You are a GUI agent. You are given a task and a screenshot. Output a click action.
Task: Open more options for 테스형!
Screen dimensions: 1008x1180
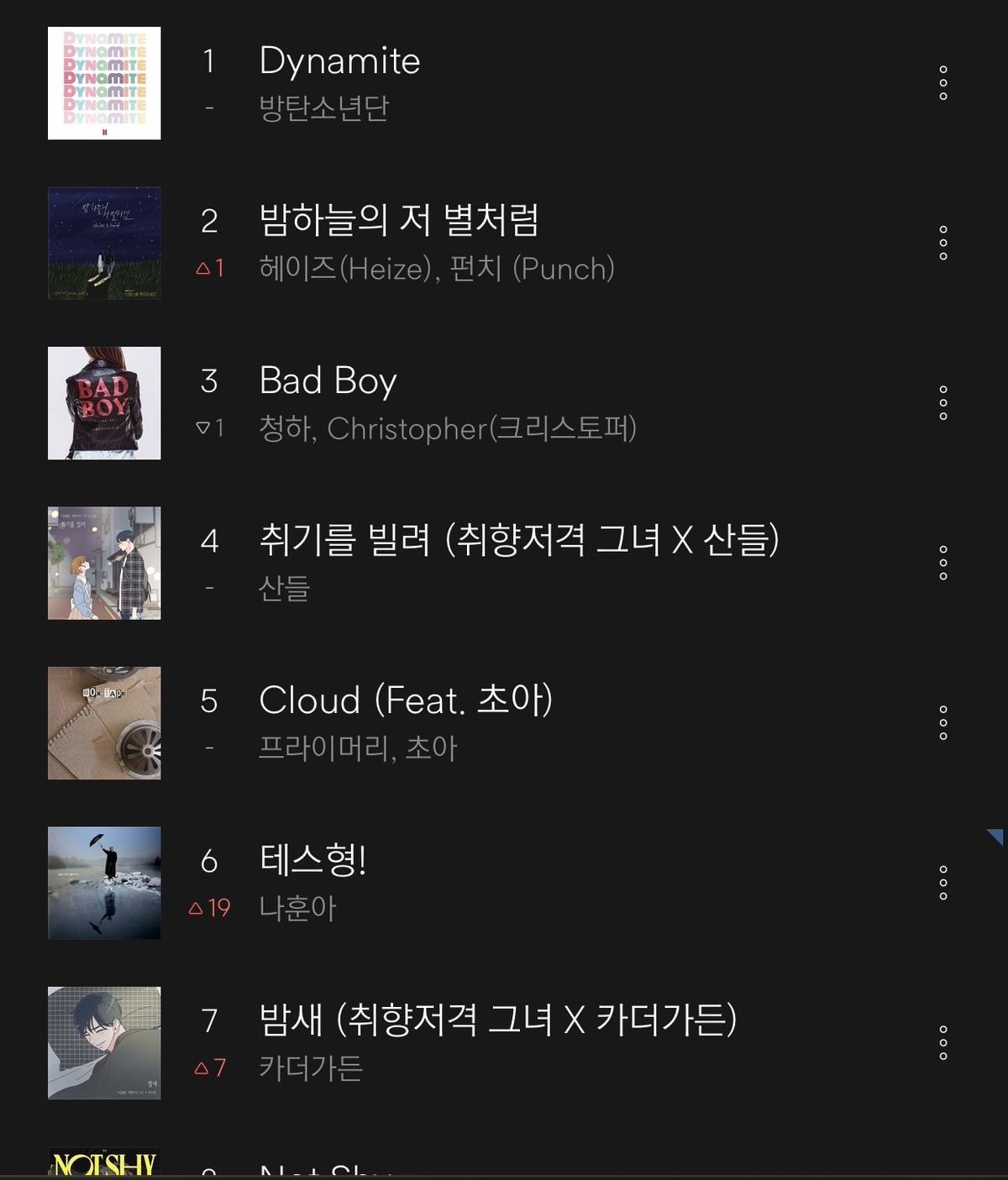coord(943,883)
